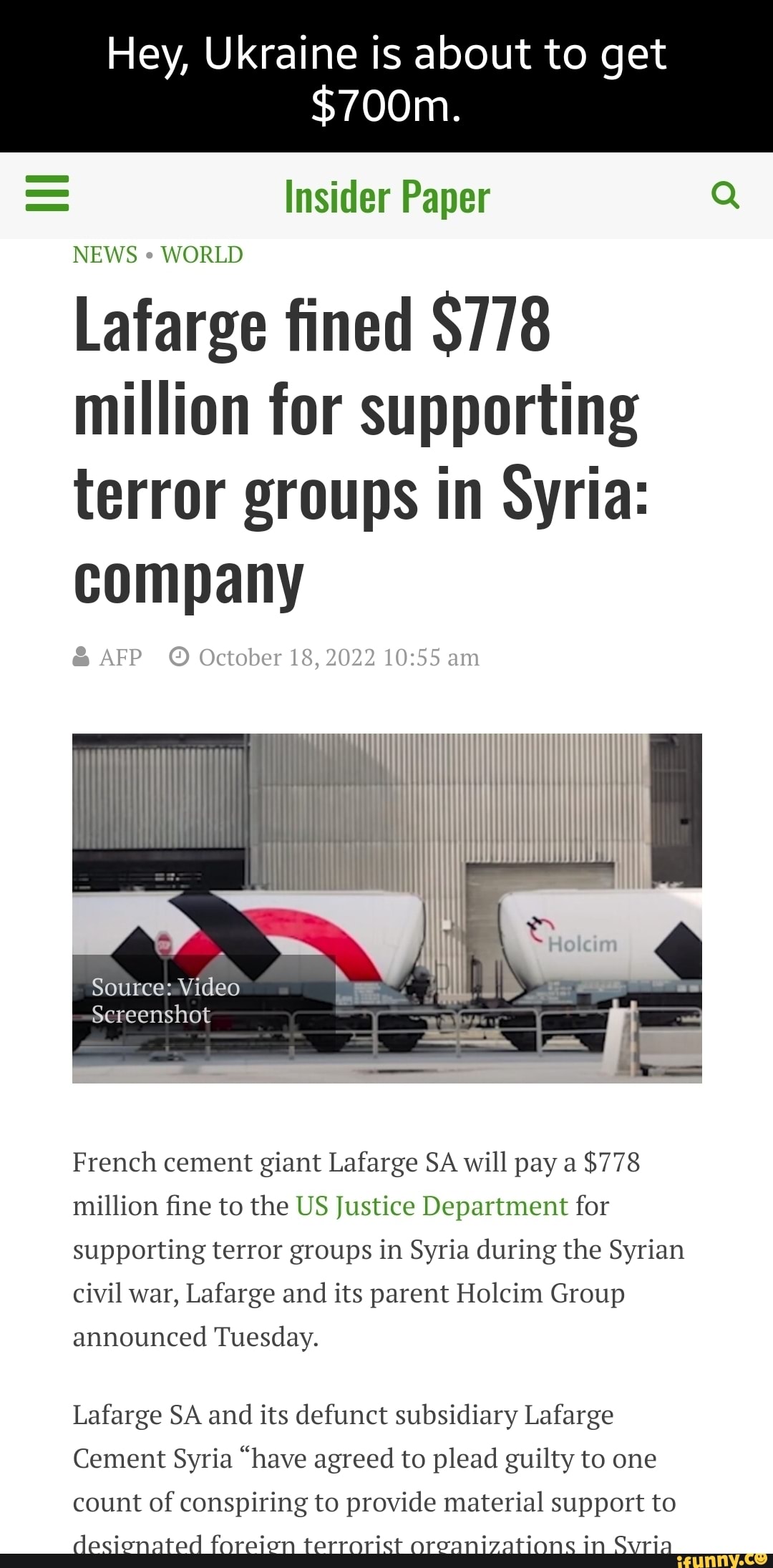This screenshot has height=1568, width=773.
Task: Open the search icon
Action: 725,195
